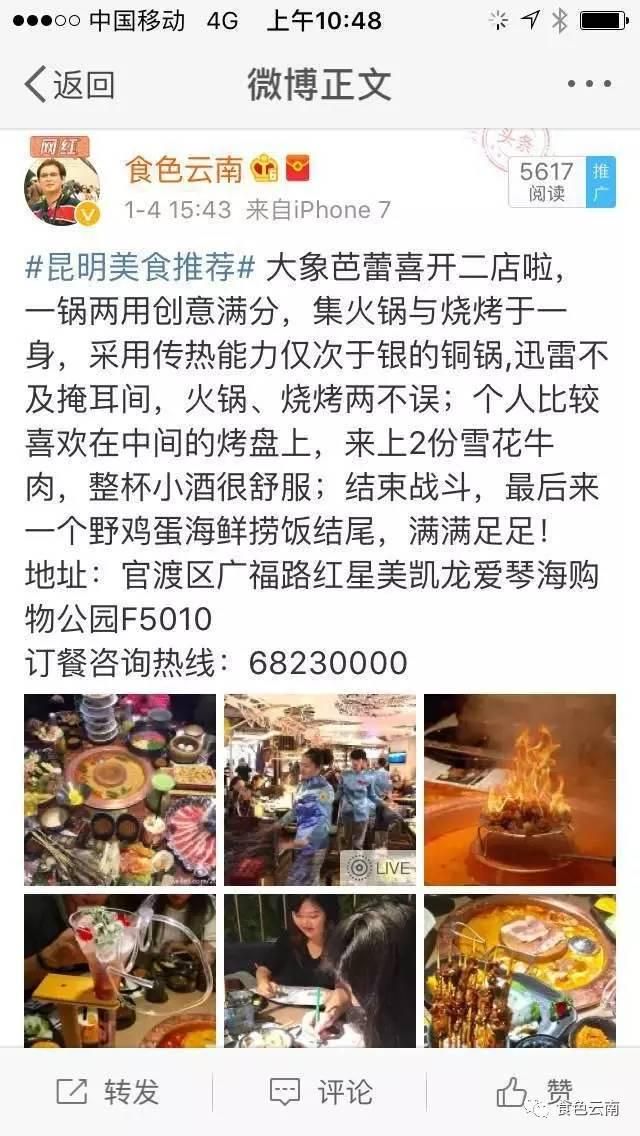View the skewers and hotpot photo
Image resolution: width=640 pixels, height=1136 pixels.
pos(520,971)
